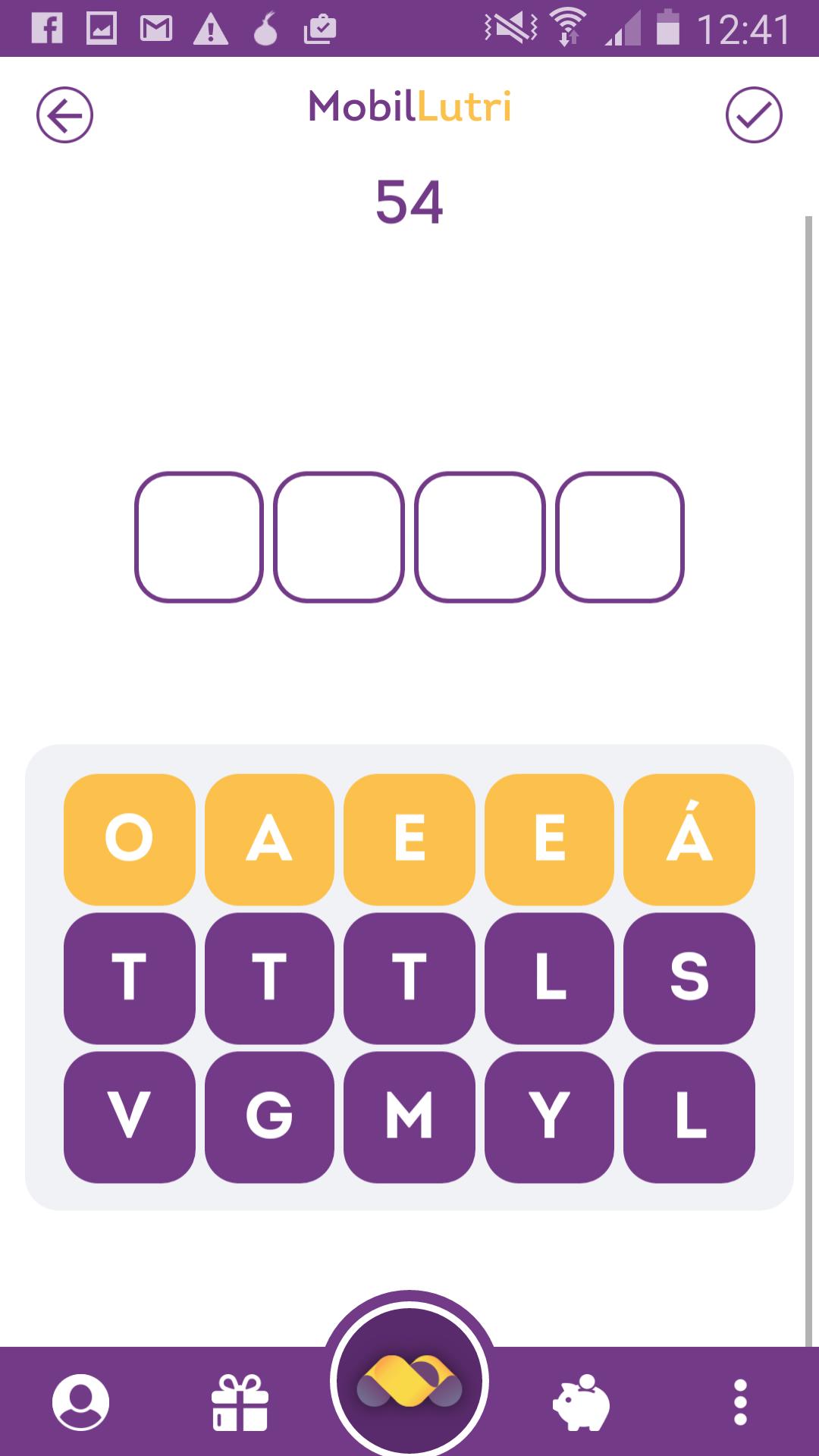Open the gift rewards tab
This screenshot has height=1456, width=819.
click(x=240, y=1402)
